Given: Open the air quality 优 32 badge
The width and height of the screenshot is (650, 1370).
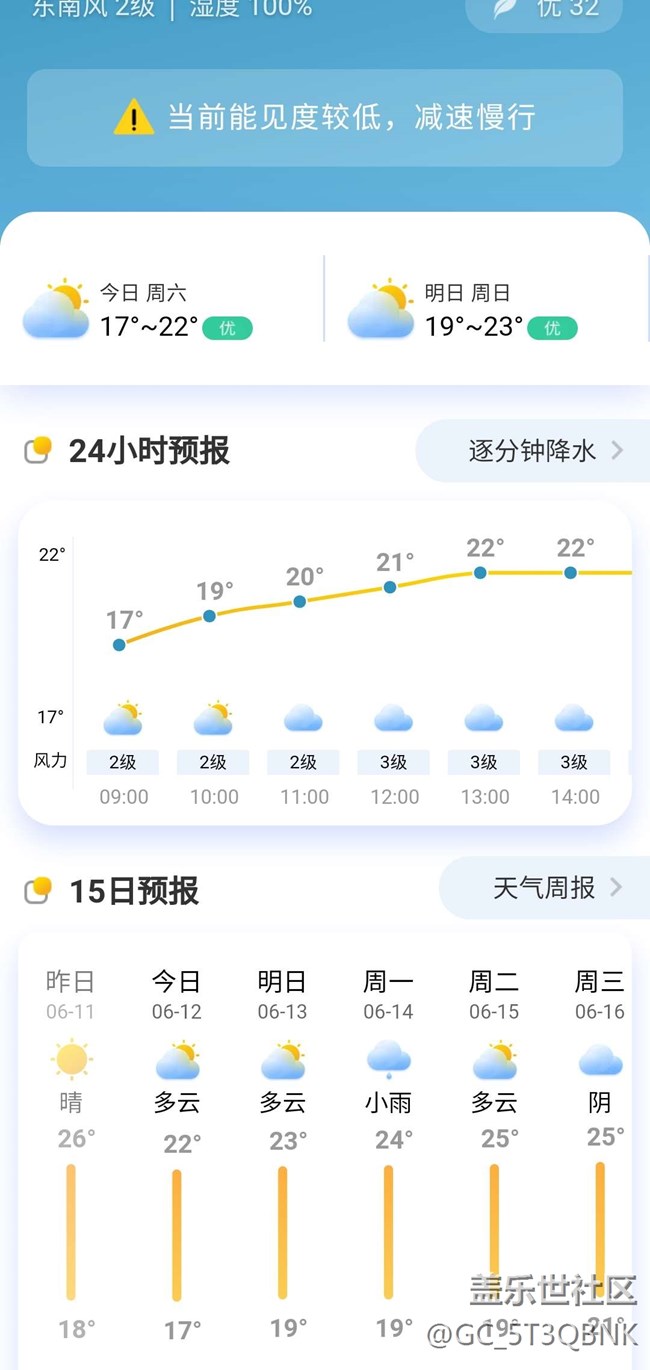Looking at the screenshot, I should 544,12.
